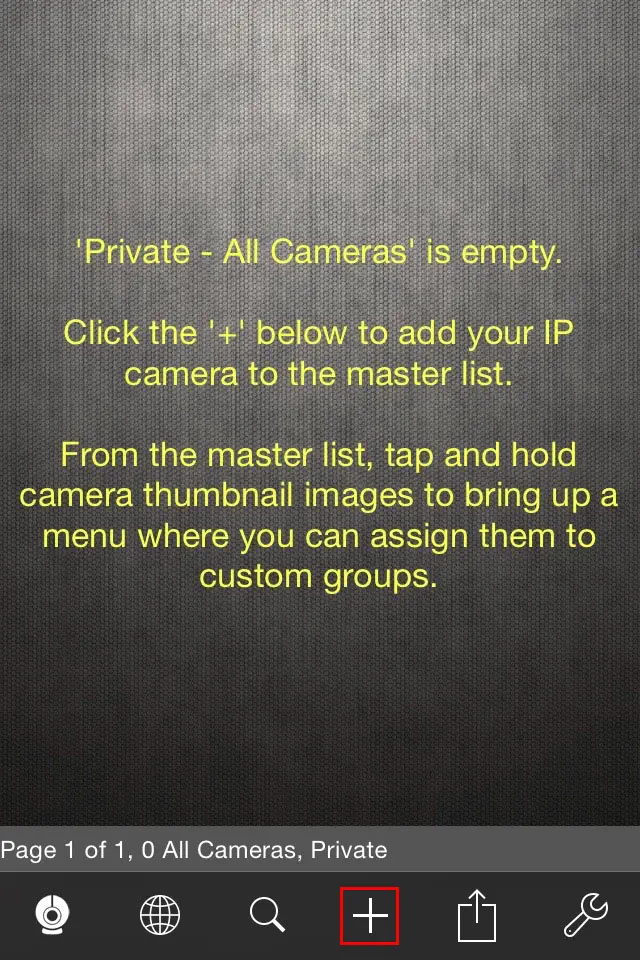Open the webcam cameras view
The width and height of the screenshot is (640, 960).
[52, 915]
